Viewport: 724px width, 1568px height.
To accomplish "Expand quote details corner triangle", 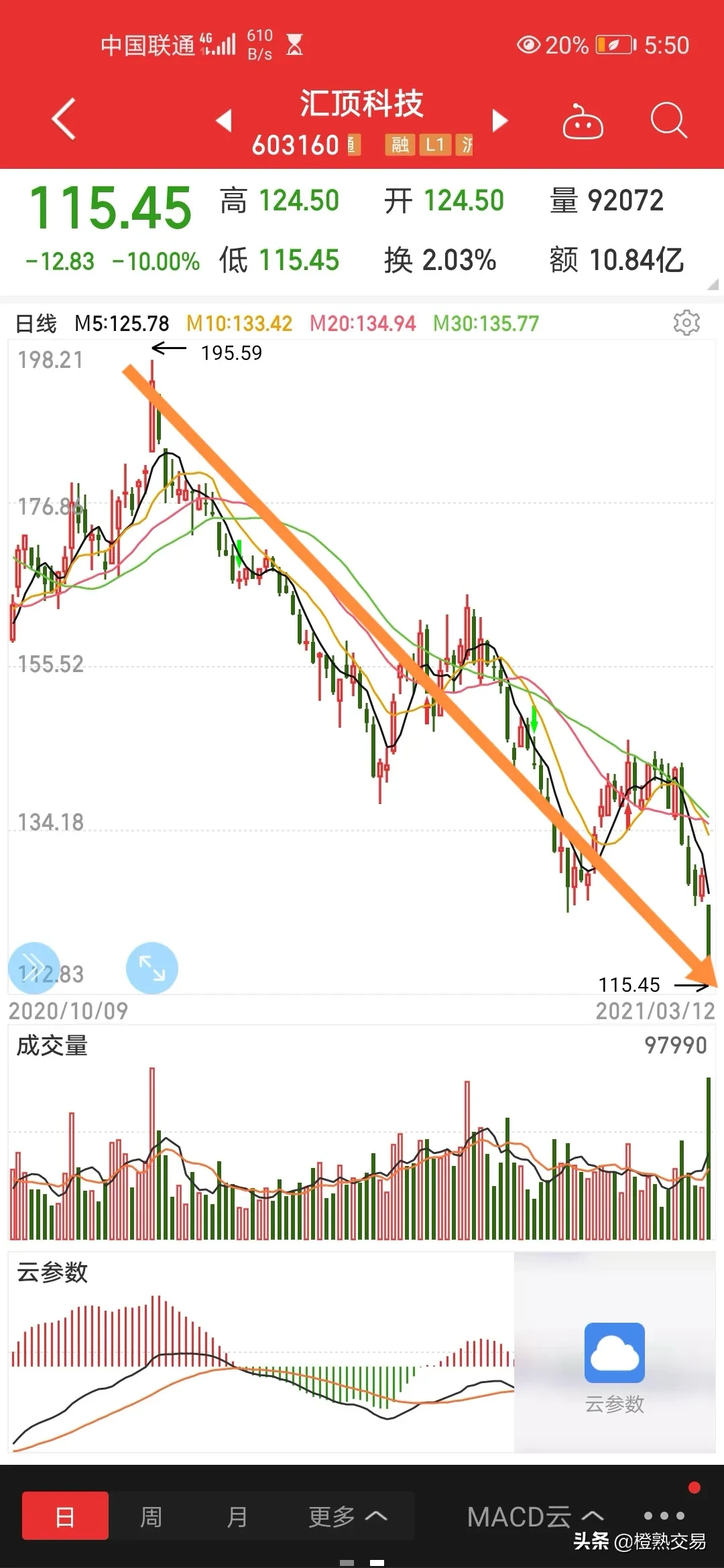I will pos(712,285).
